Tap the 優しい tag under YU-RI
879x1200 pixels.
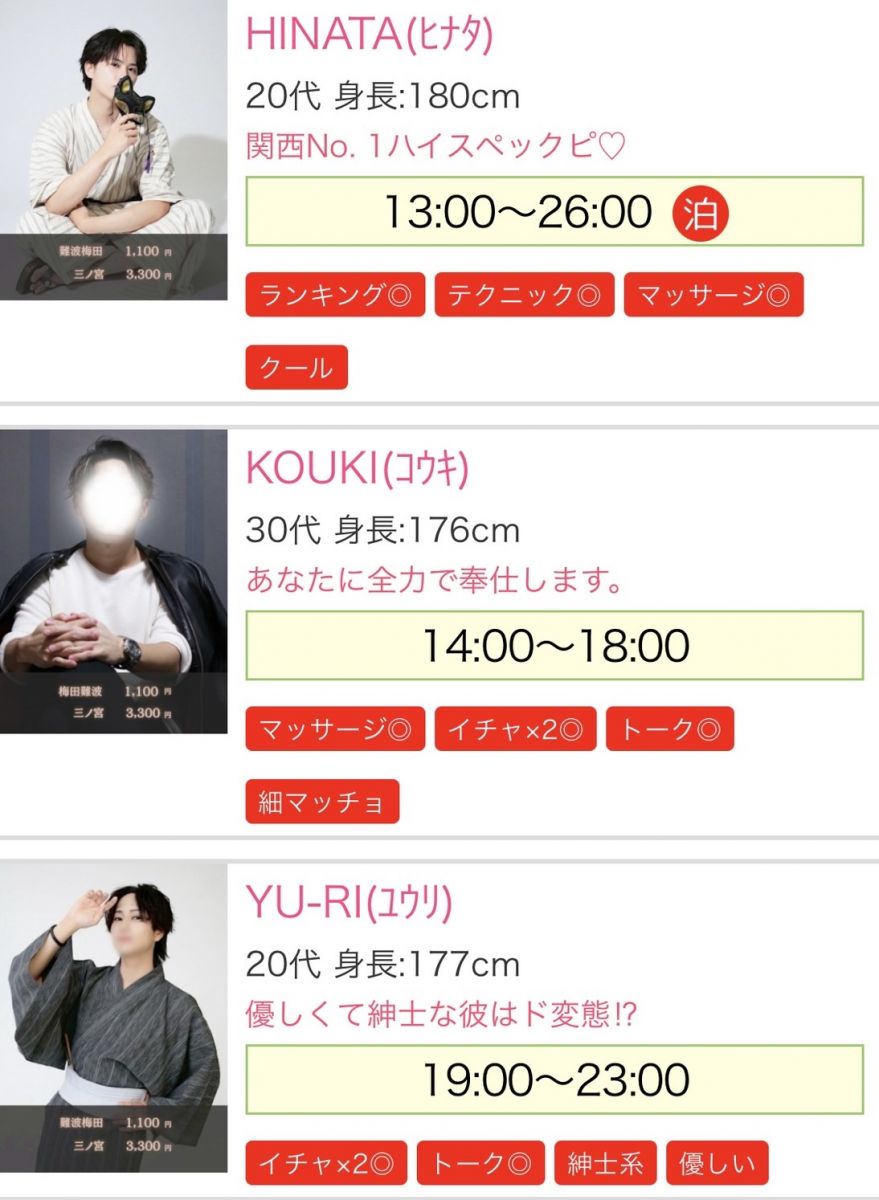click(x=717, y=1163)
